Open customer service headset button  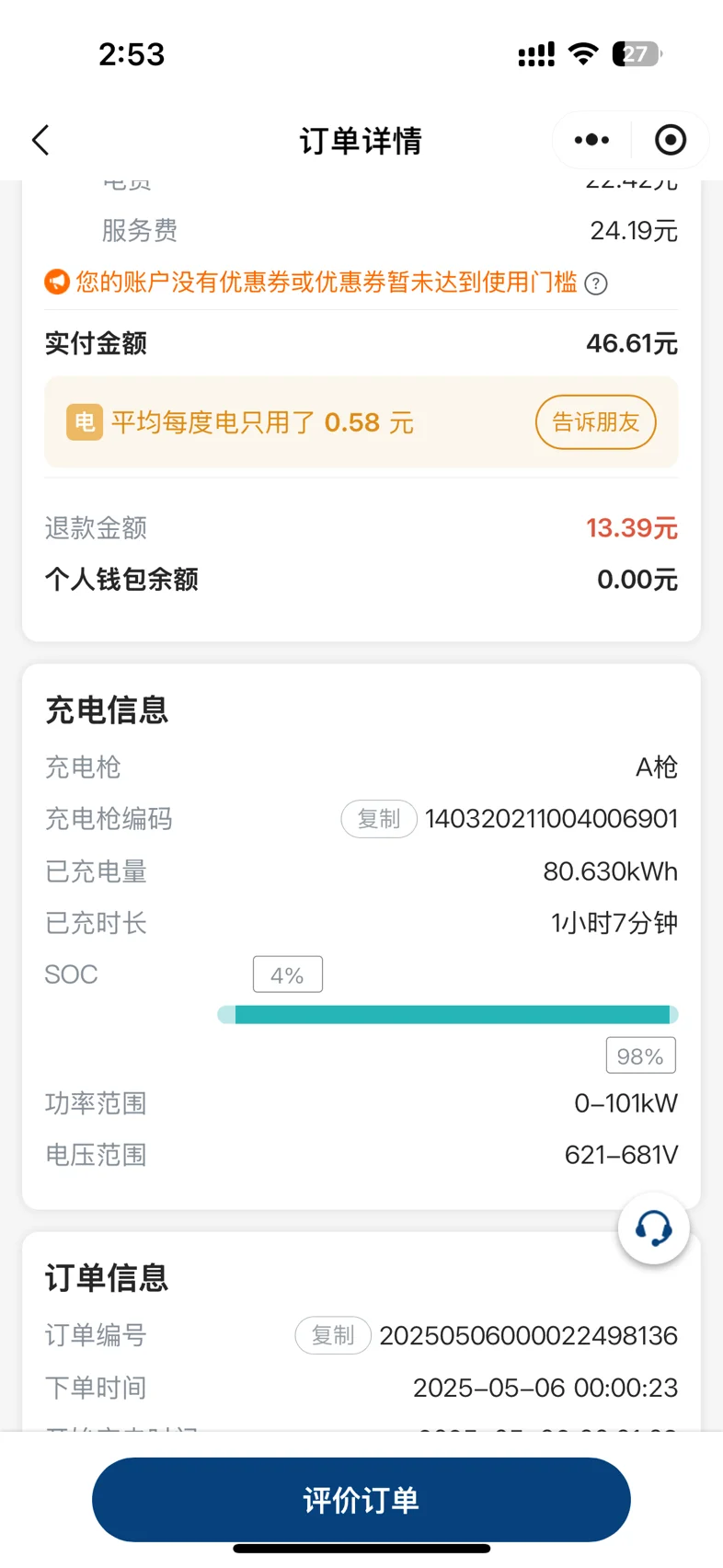click(x=654, y=1228)
